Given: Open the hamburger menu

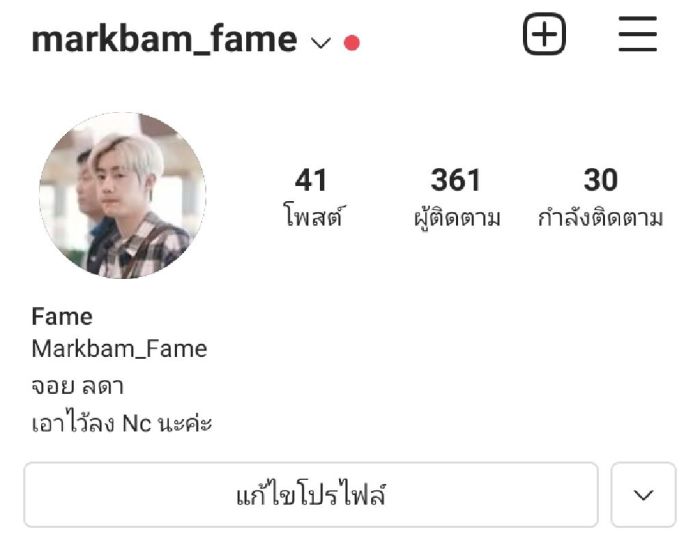Looking at the screenshot, I should (637, 36).
